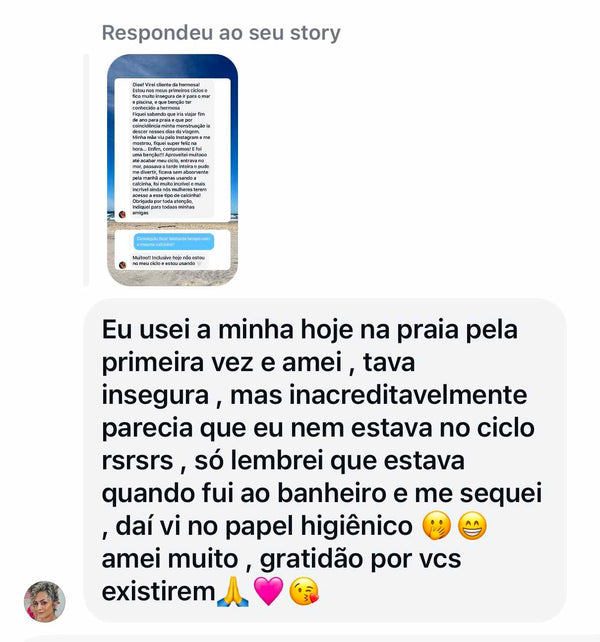This screenshot has height=642, width=600.
Task: Open the sender's profile picture
Action: 44,600
